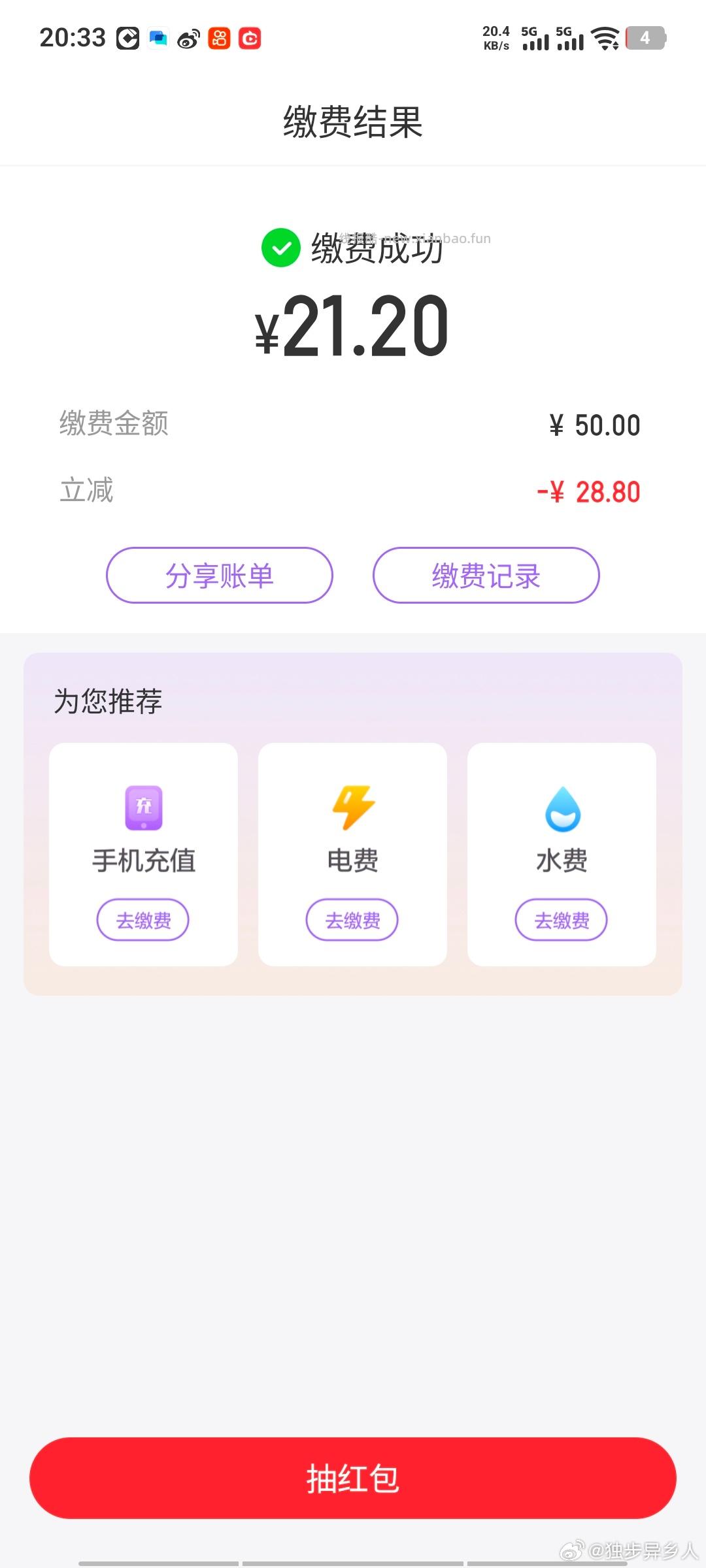Tap 去缴费 under 水费
706x1568 pixels.
point(561,920)
